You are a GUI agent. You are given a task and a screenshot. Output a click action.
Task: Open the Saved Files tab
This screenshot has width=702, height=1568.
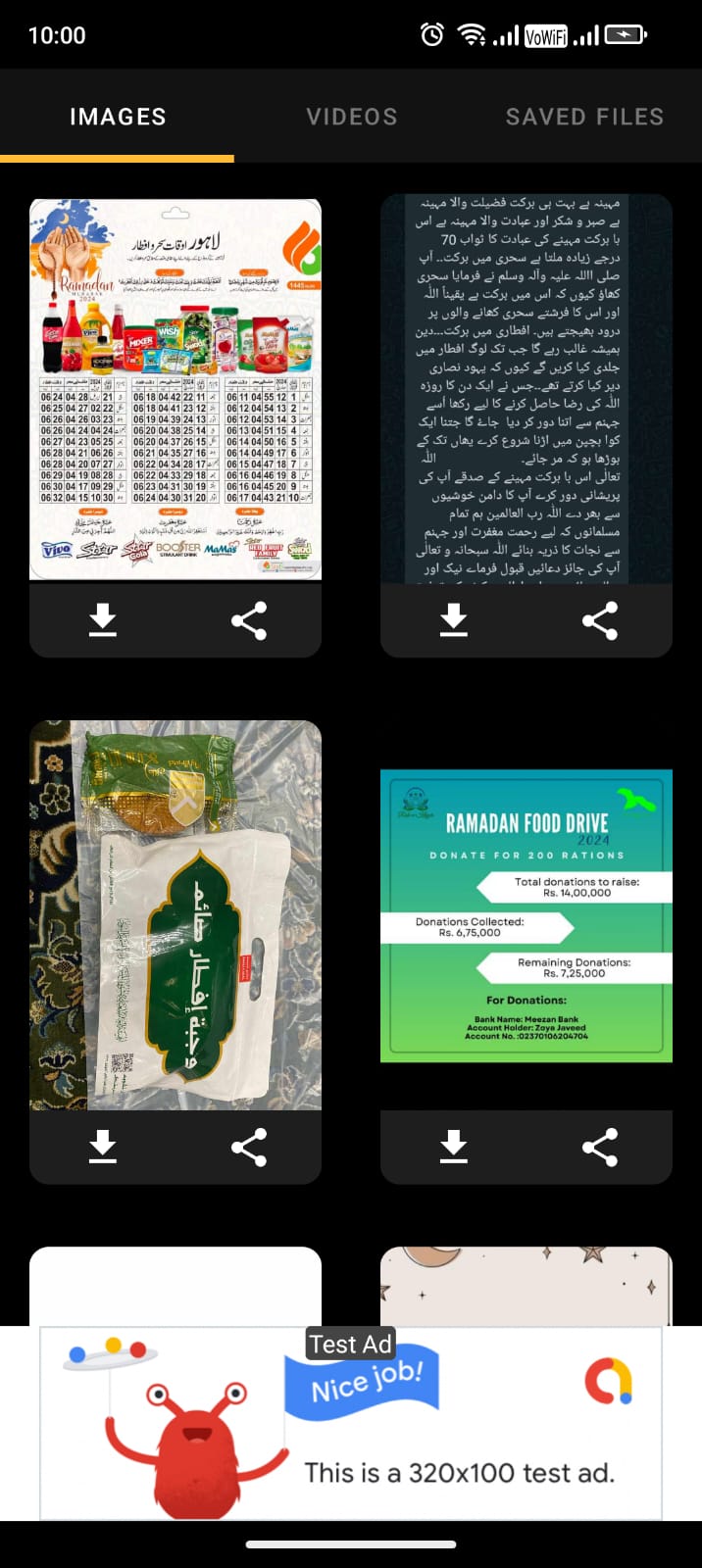(x=584, y=117)
